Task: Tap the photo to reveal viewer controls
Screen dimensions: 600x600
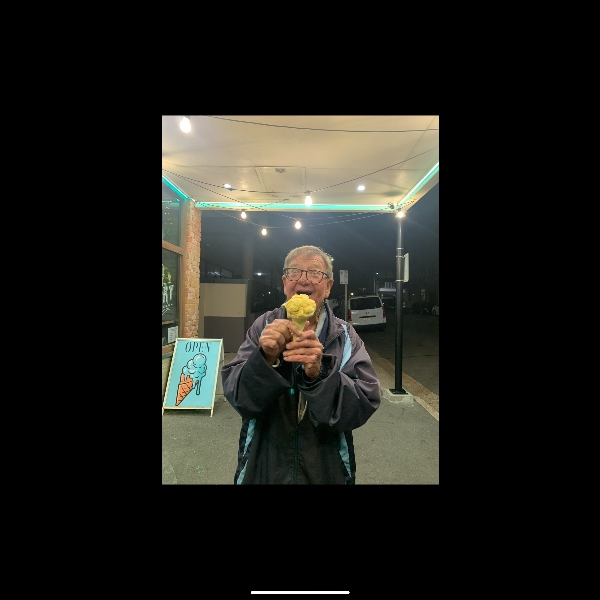Action: 300,299
